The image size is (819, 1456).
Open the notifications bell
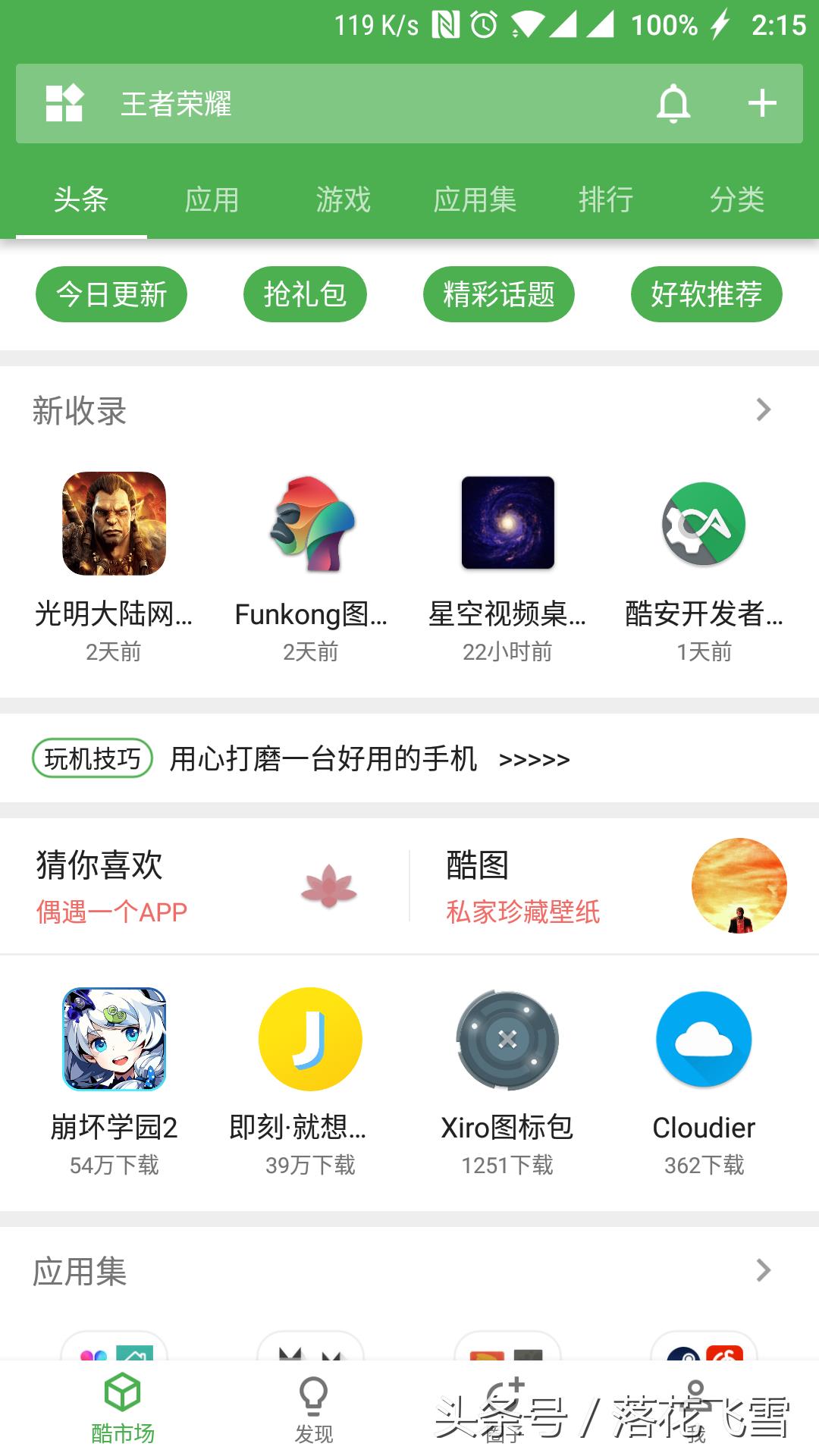pos(673,104)
